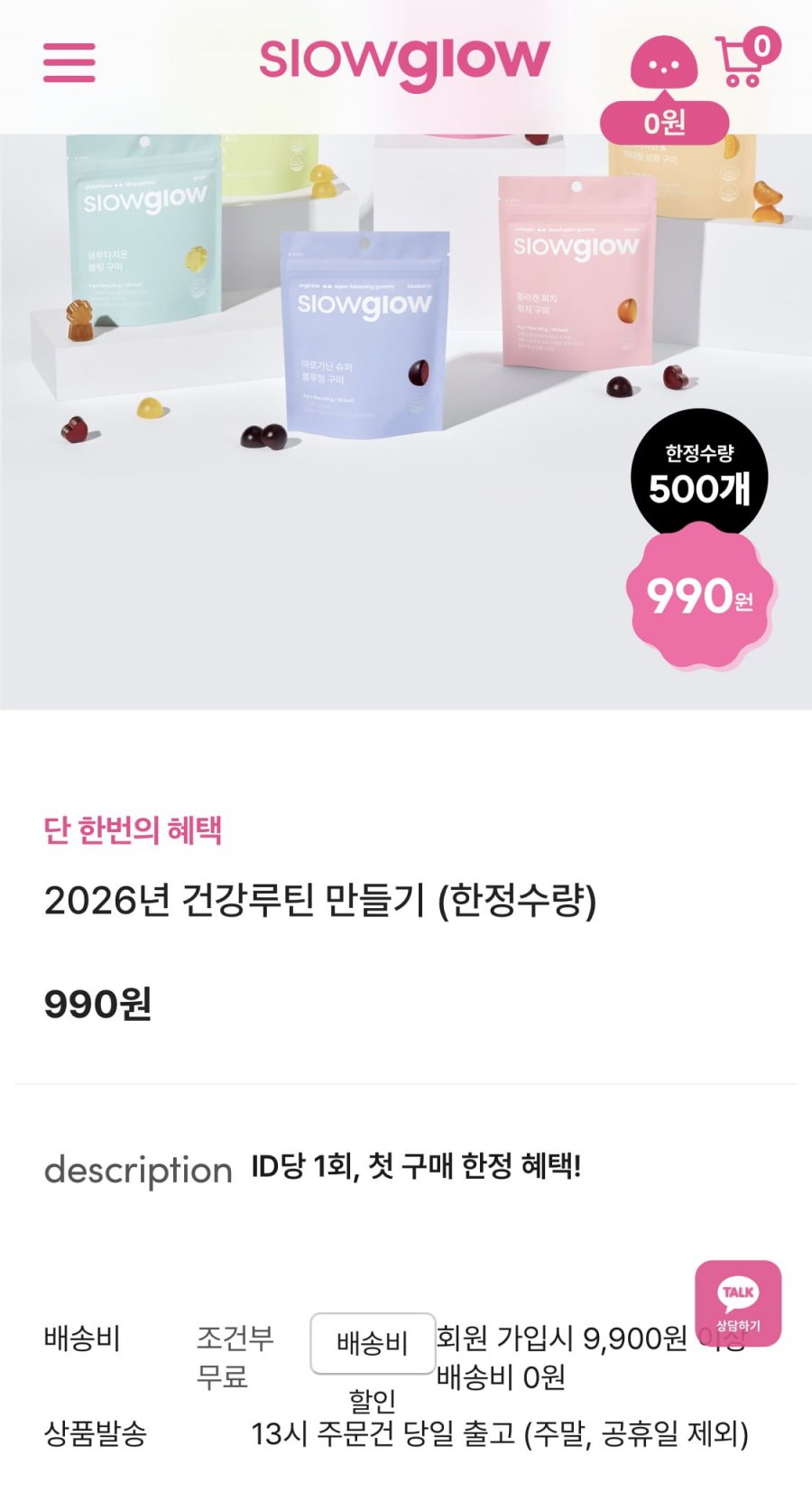The height and width of the screenshot is (1492, 812).
Task: Open KakaoTalk 상담하기 chat button
Action: pyautogui.click(x=738, y=1303)
